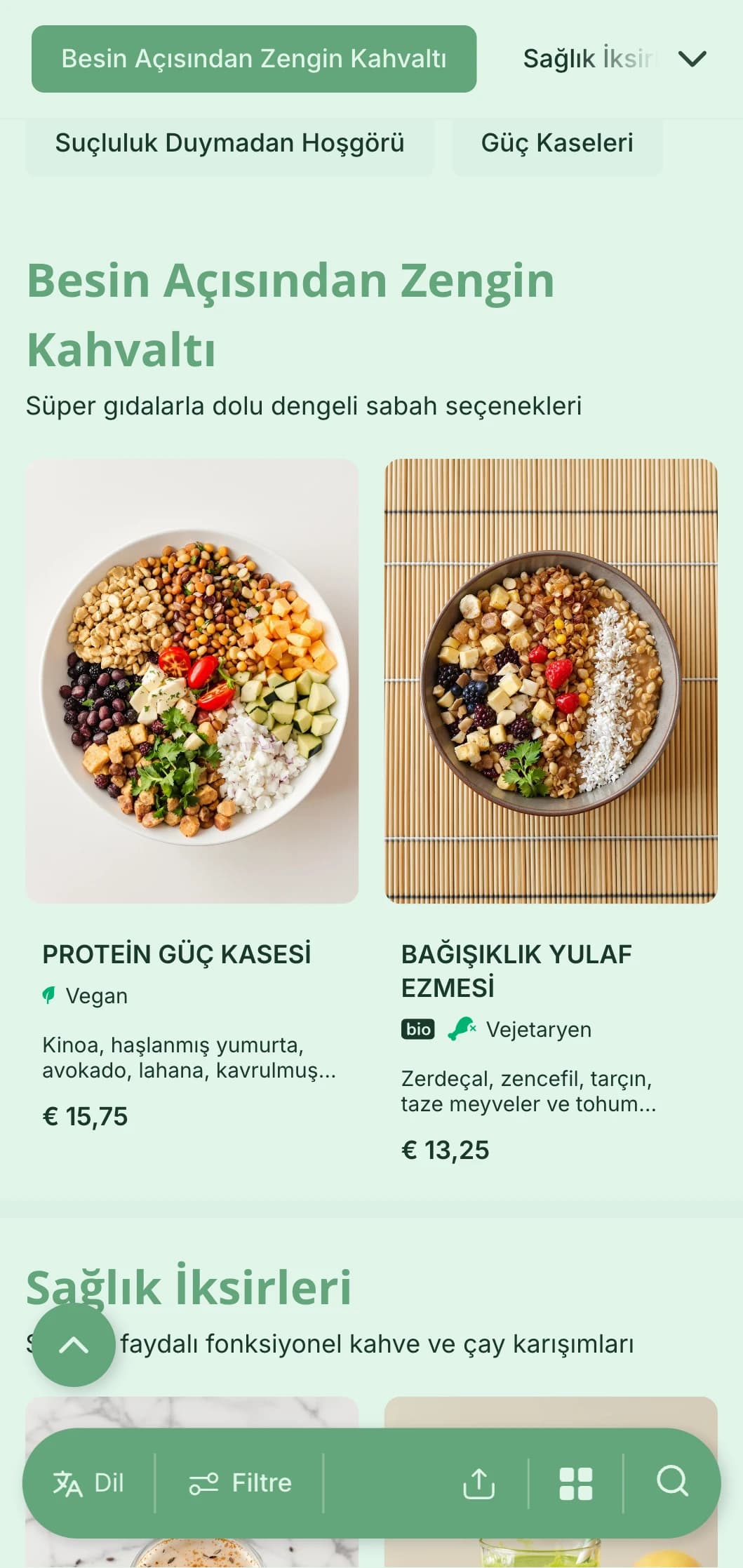Image resolution: width=743 pixels, height=1568 pixels.
Task: Open the Filtre filter options
Action: coord(240,1483)
